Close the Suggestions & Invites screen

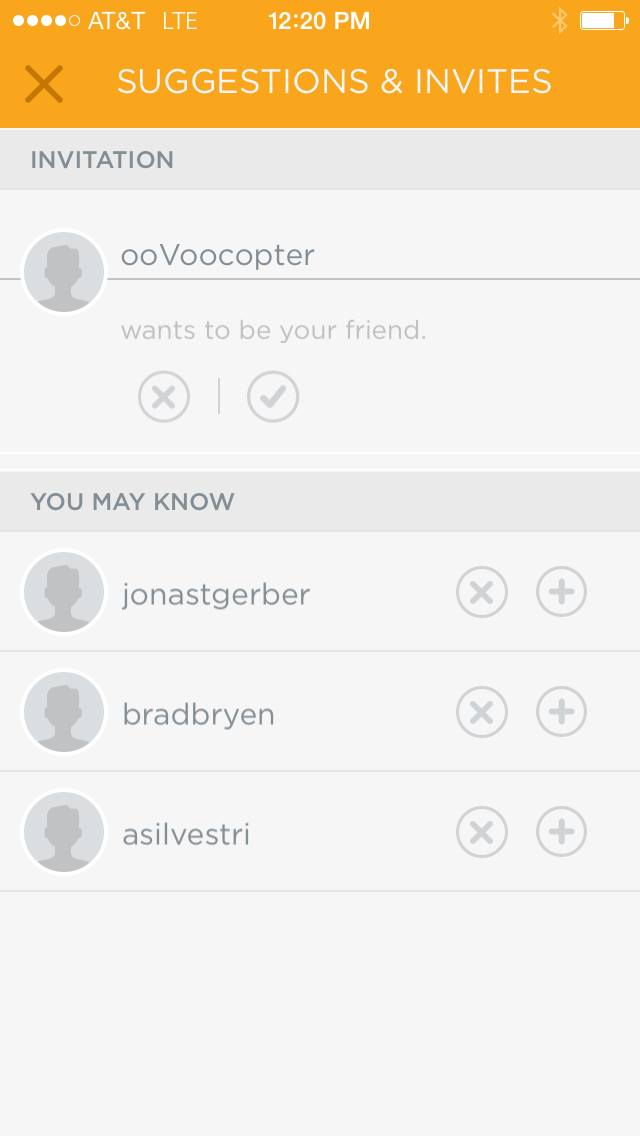[x=44, y=83]
